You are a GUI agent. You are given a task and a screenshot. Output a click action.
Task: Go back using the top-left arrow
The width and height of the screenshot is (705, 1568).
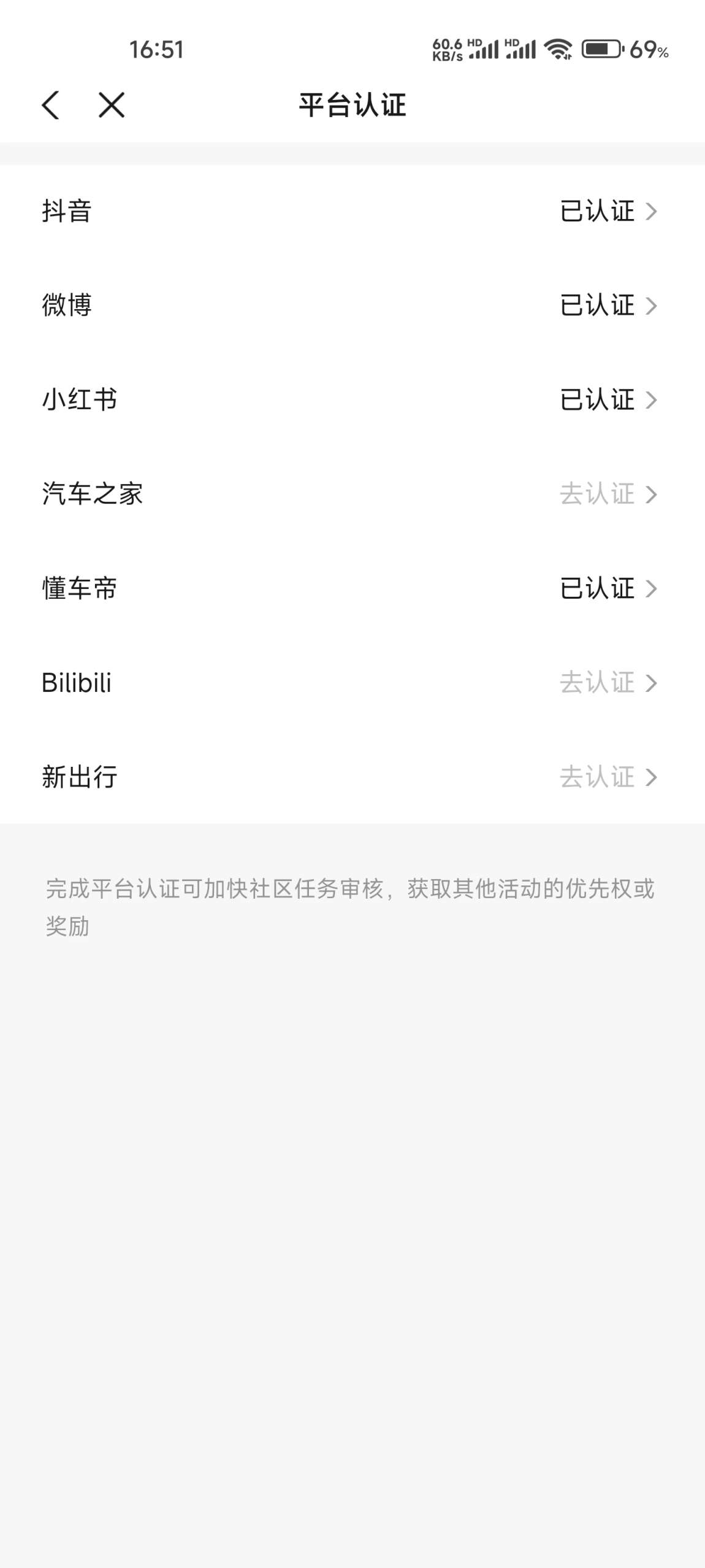(51, 105)
